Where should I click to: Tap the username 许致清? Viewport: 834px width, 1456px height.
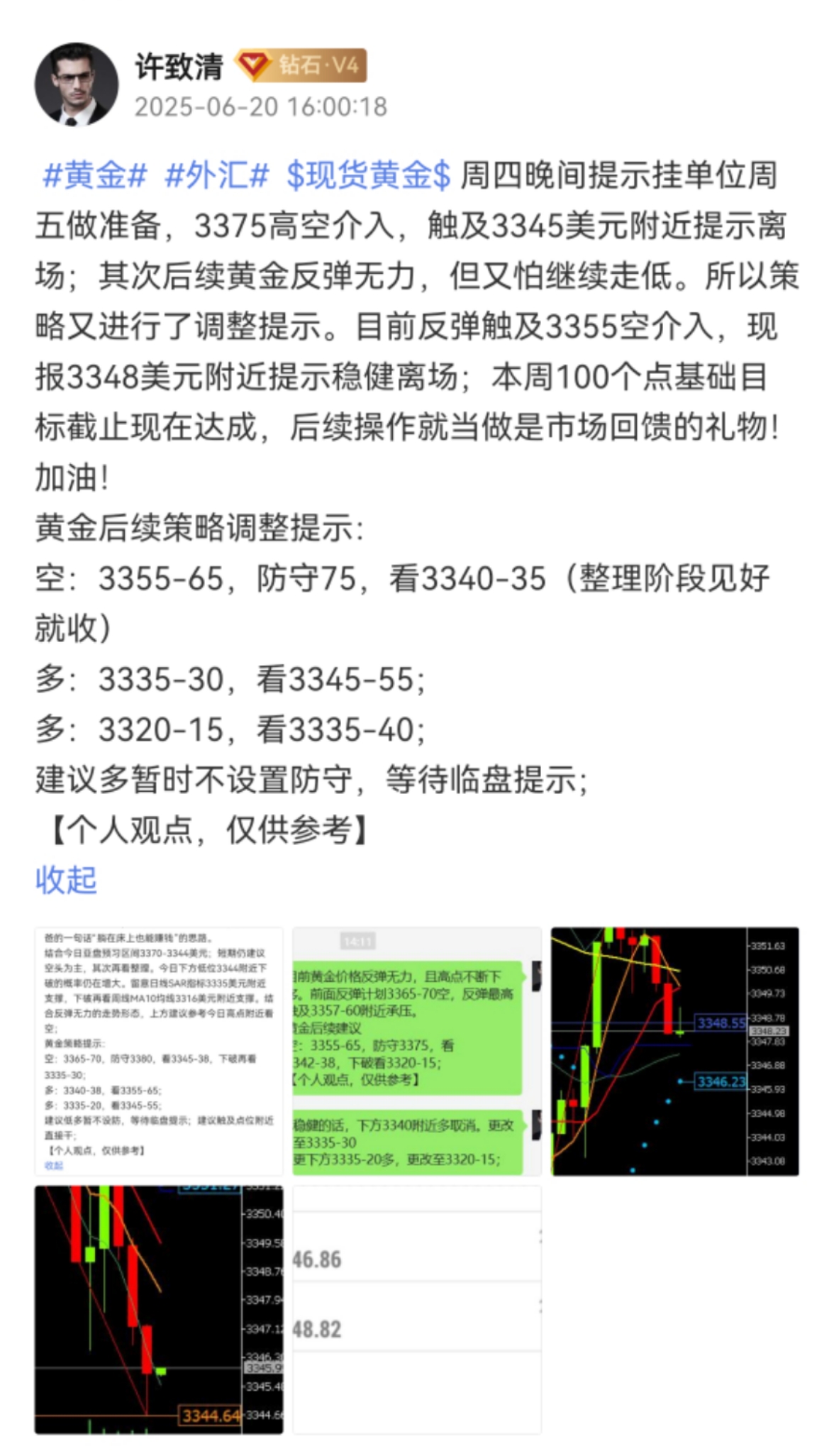[179, 67]
